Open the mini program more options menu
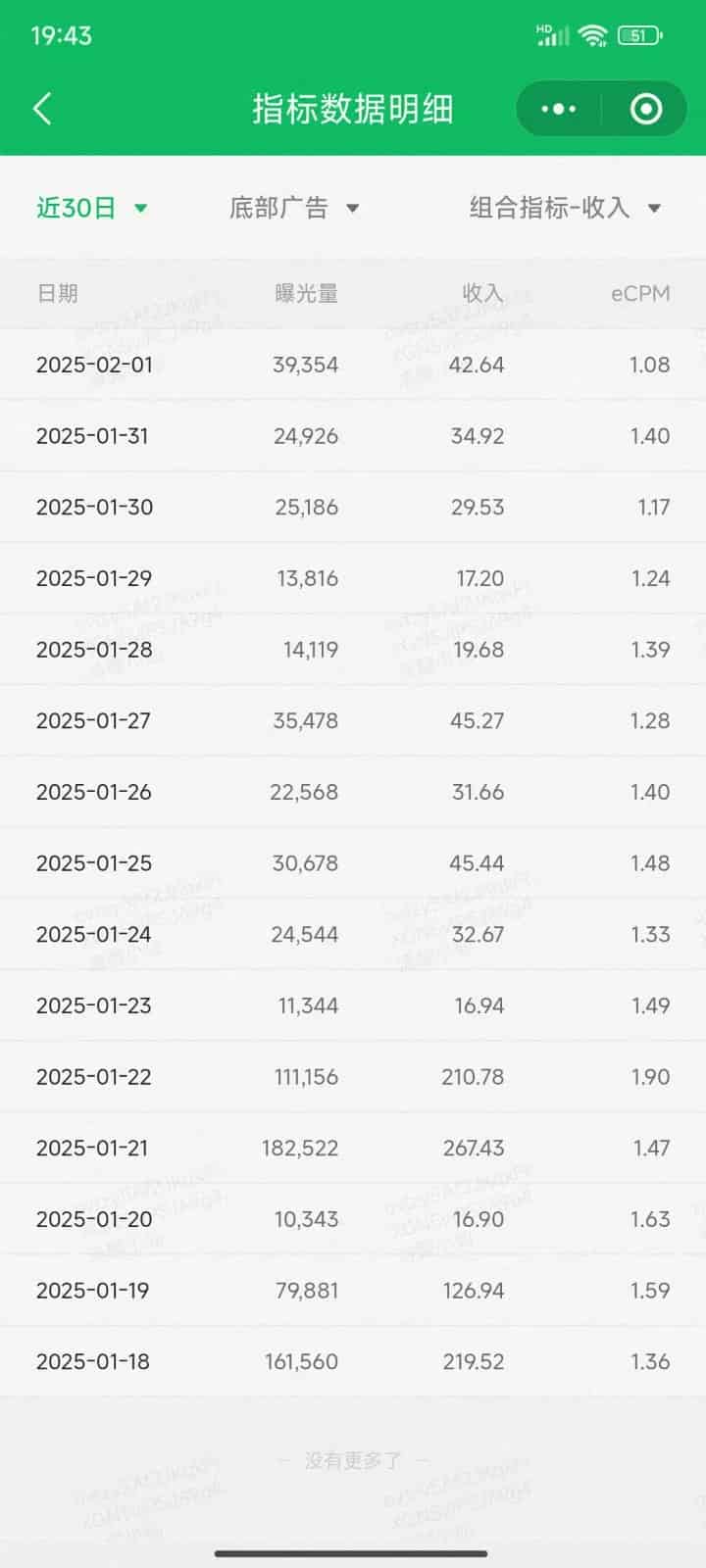706x1568 pixels. 559,109
